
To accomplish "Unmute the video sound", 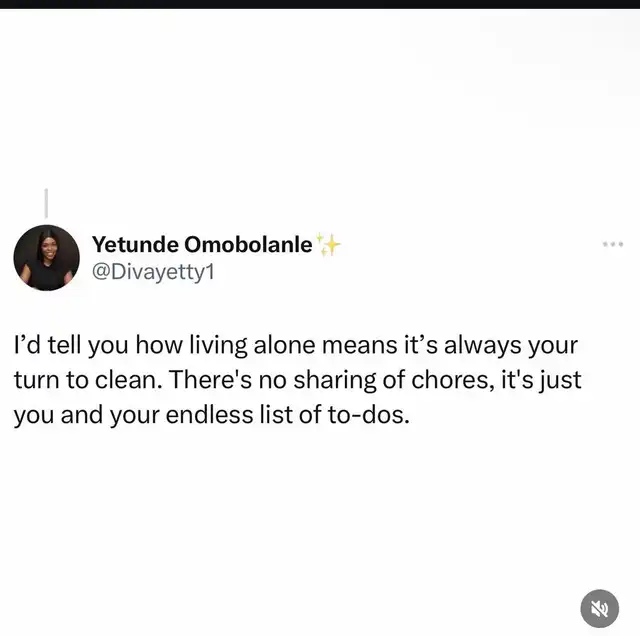I will tap(600, 607).
